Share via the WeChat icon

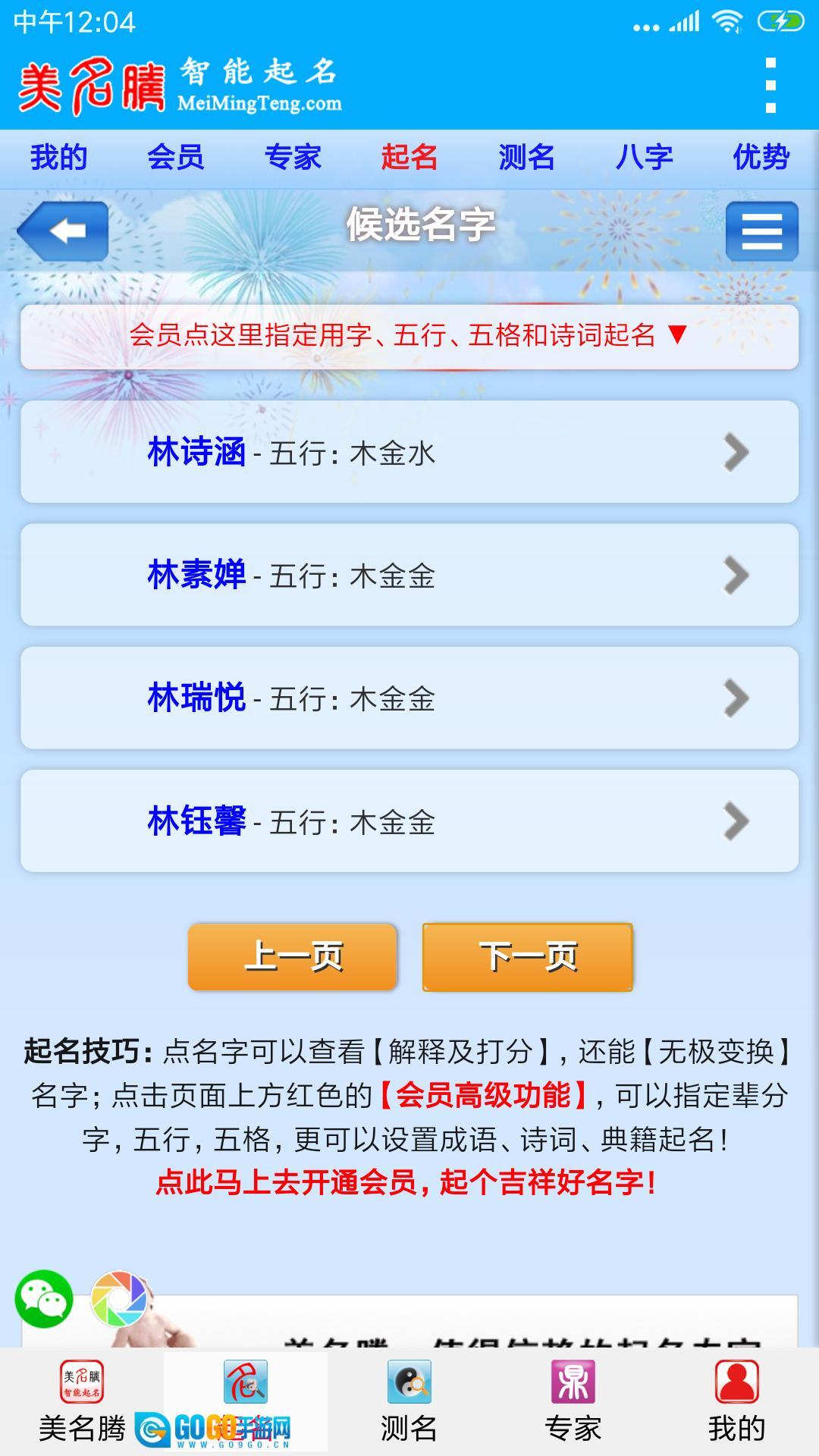(x=44, y=1299)
